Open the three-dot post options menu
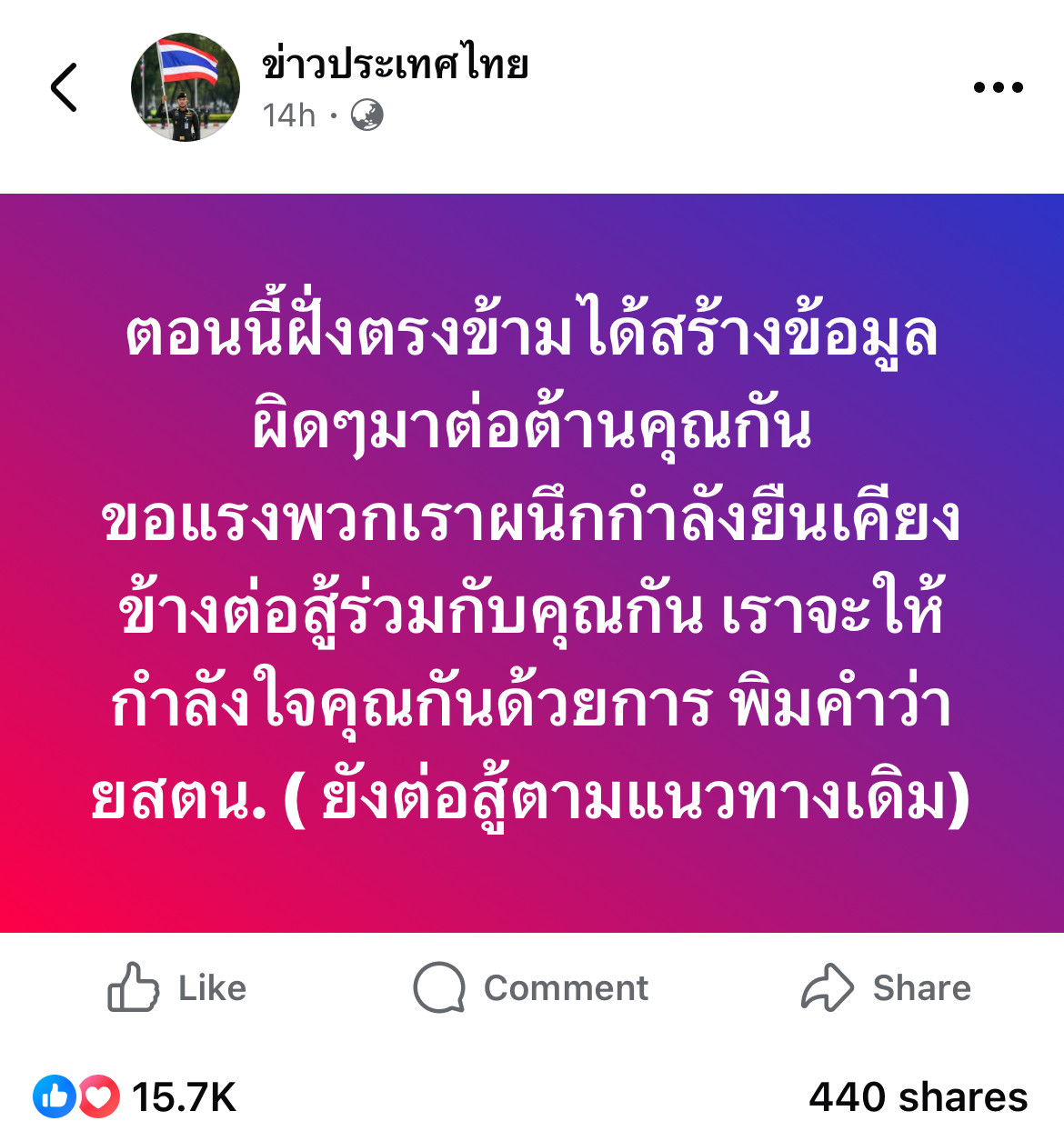Viewport: 1064px width, 1121px height. coord(998,87)
